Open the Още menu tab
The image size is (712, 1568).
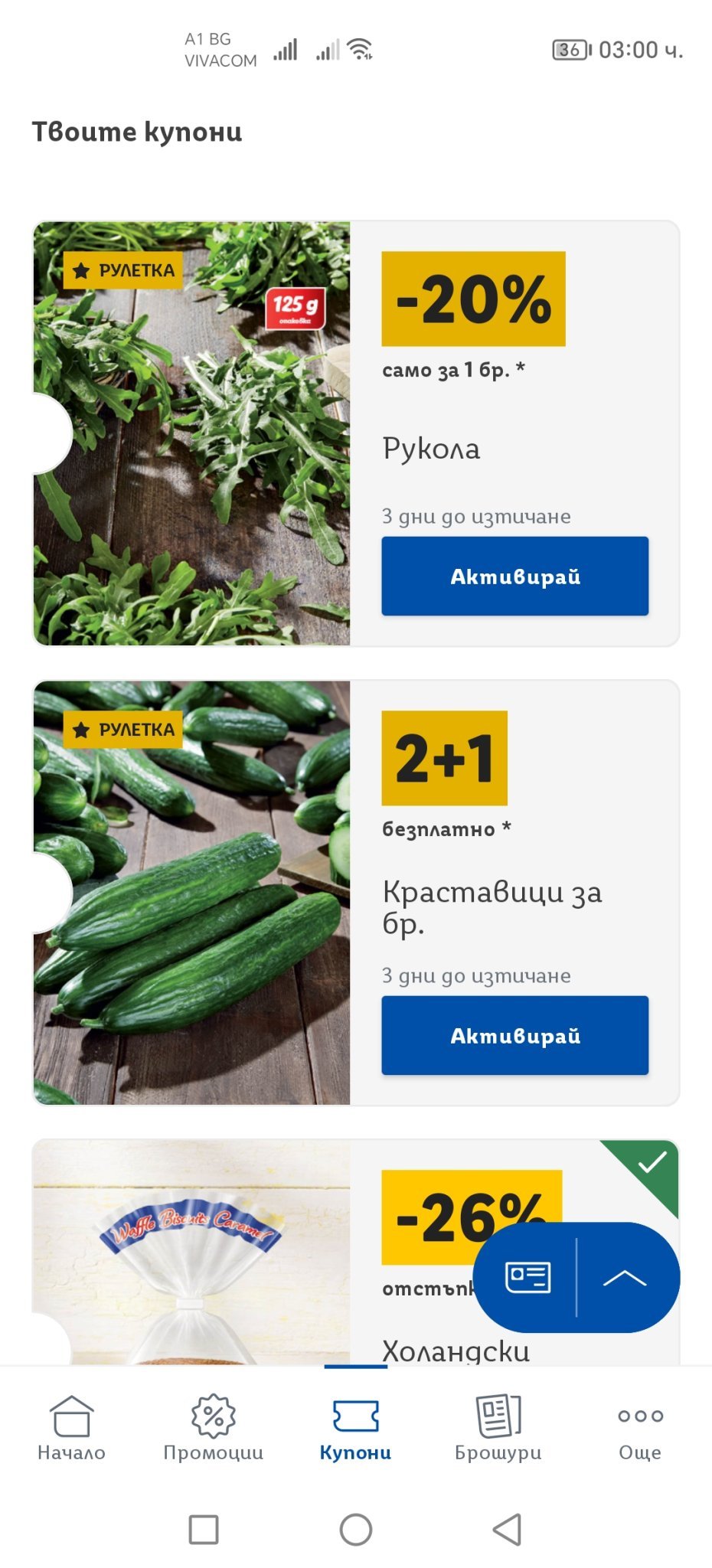[640, 1428]
